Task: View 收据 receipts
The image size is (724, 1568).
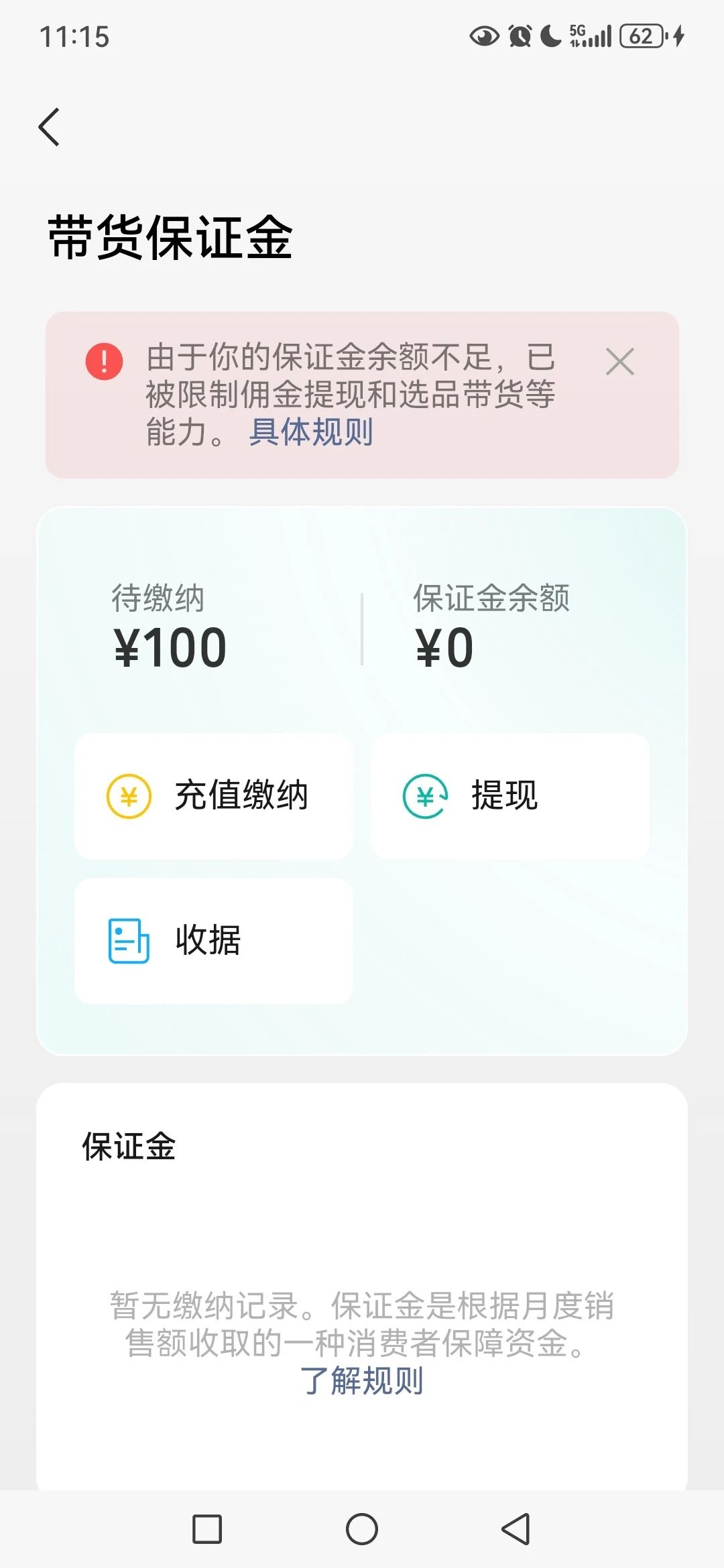Action: pyautogui.click(x=213, y=941)
